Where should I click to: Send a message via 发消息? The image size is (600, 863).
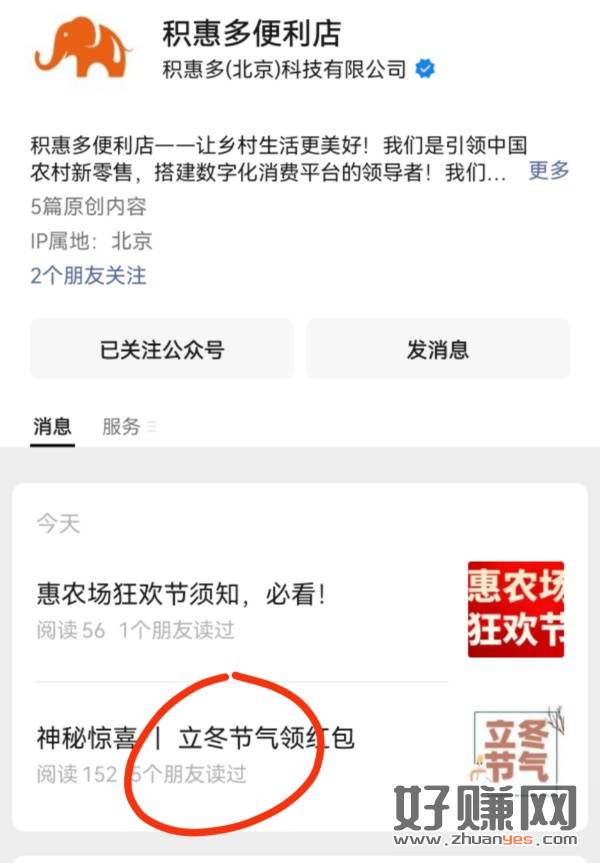(x=437, y=349)
